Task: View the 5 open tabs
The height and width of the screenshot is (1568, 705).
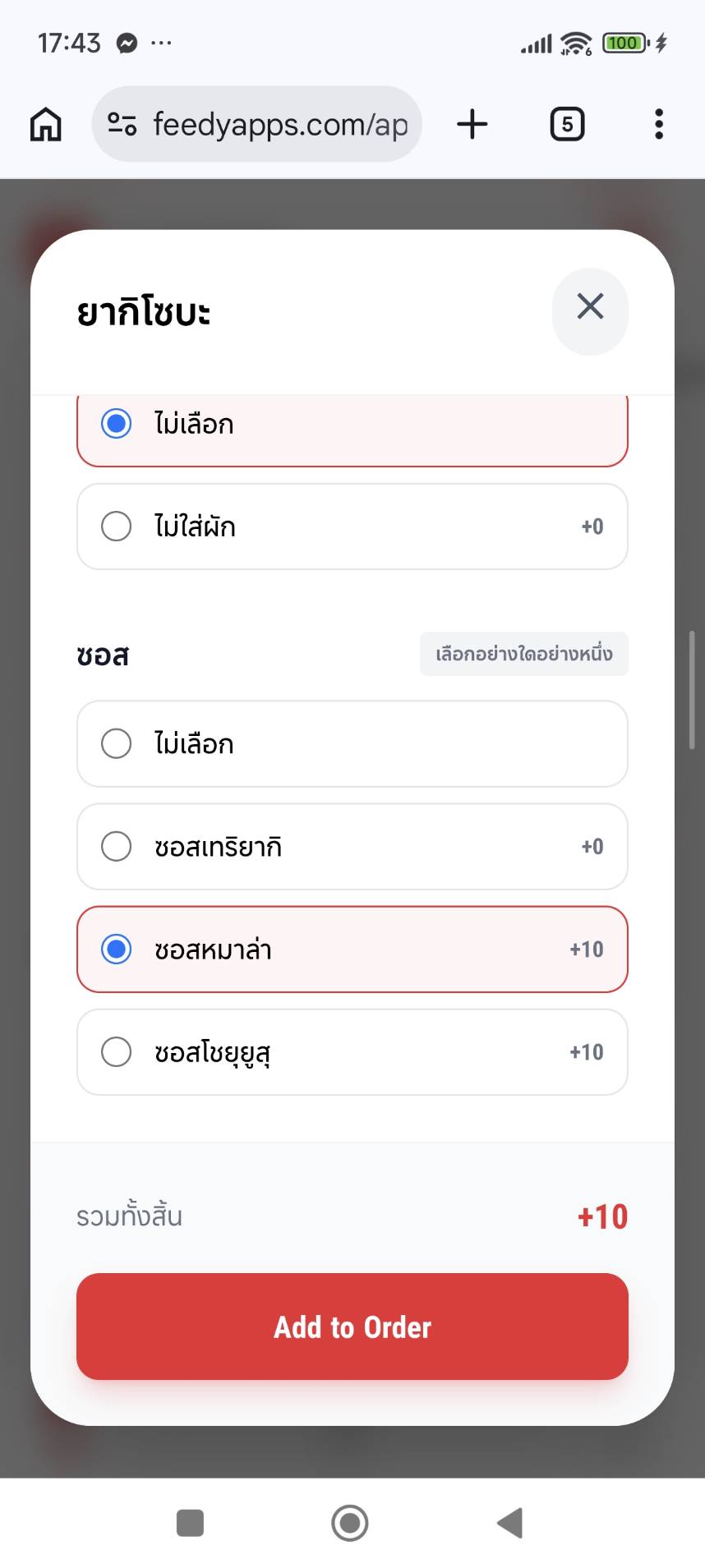Action: click(x=567, y=125)
